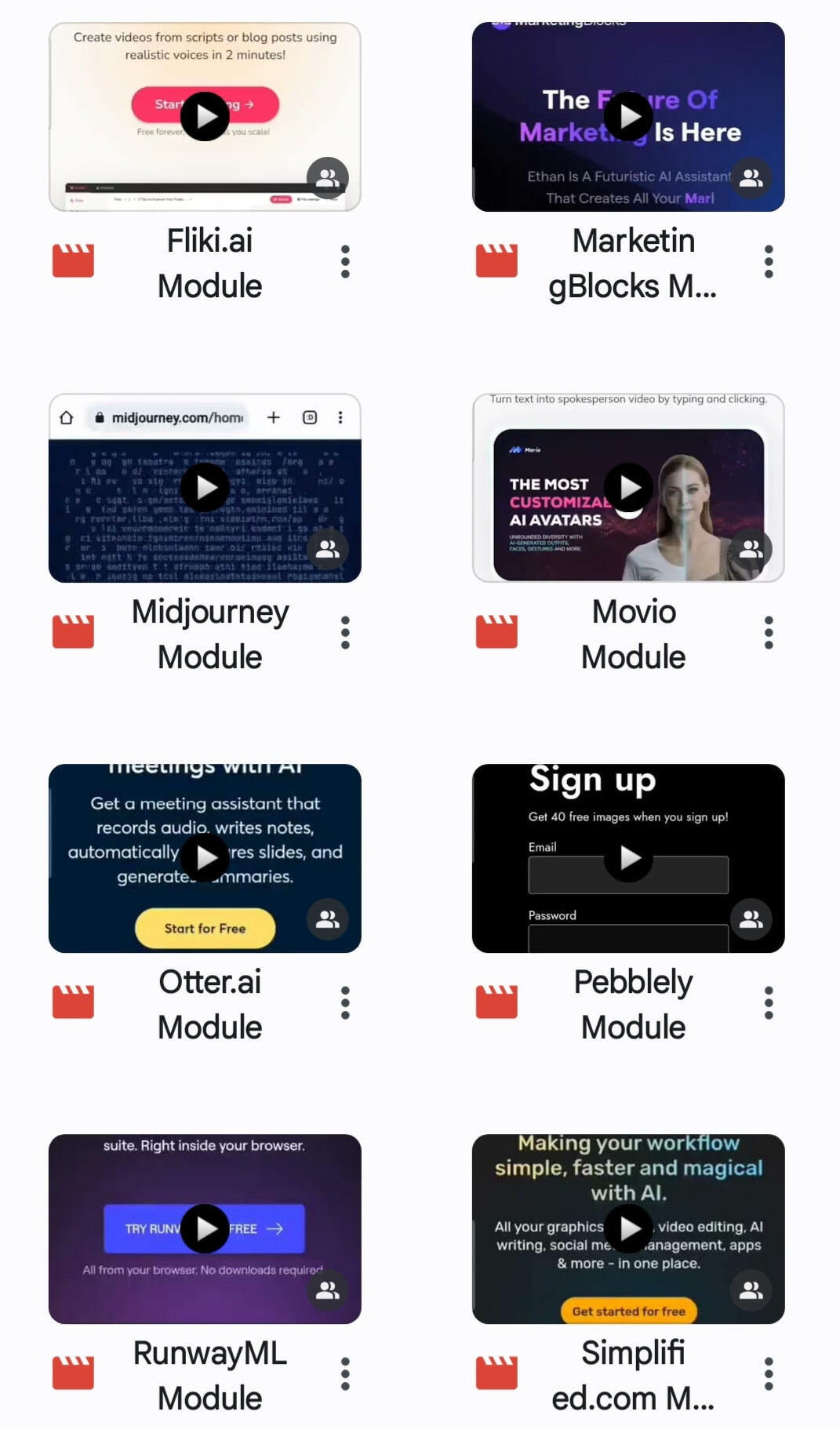Open the Movio Module video
Image resolution: width=840 pixels, height=1429 pixels.
628,488
